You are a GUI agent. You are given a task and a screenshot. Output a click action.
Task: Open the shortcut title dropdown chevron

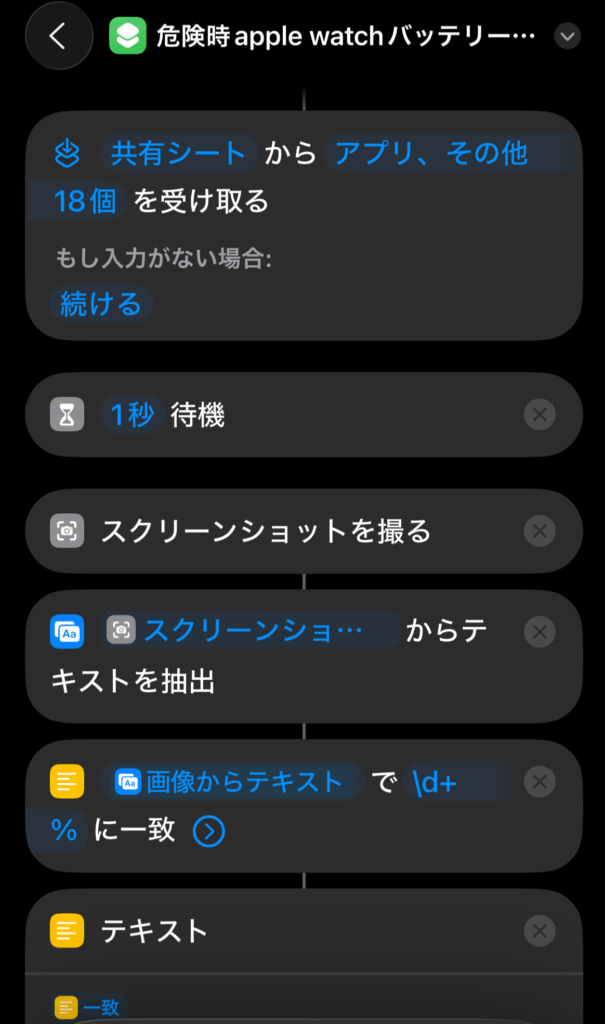click(x=567, y=37)
